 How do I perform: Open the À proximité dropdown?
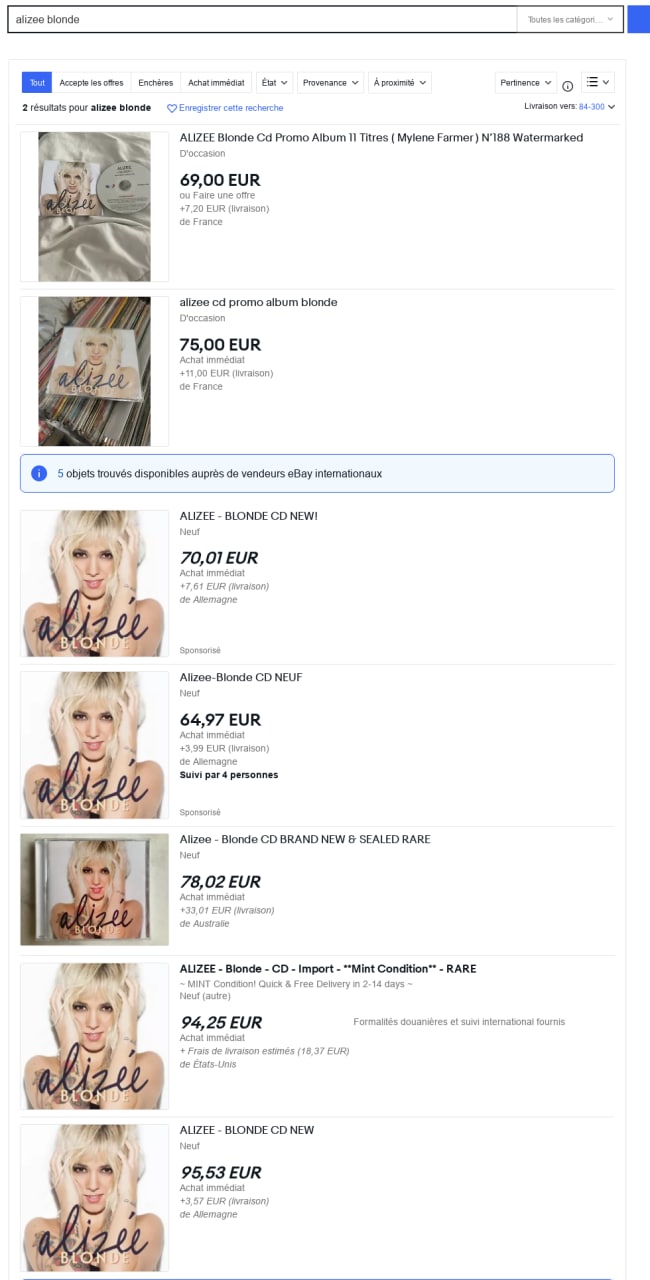(400, 83)
